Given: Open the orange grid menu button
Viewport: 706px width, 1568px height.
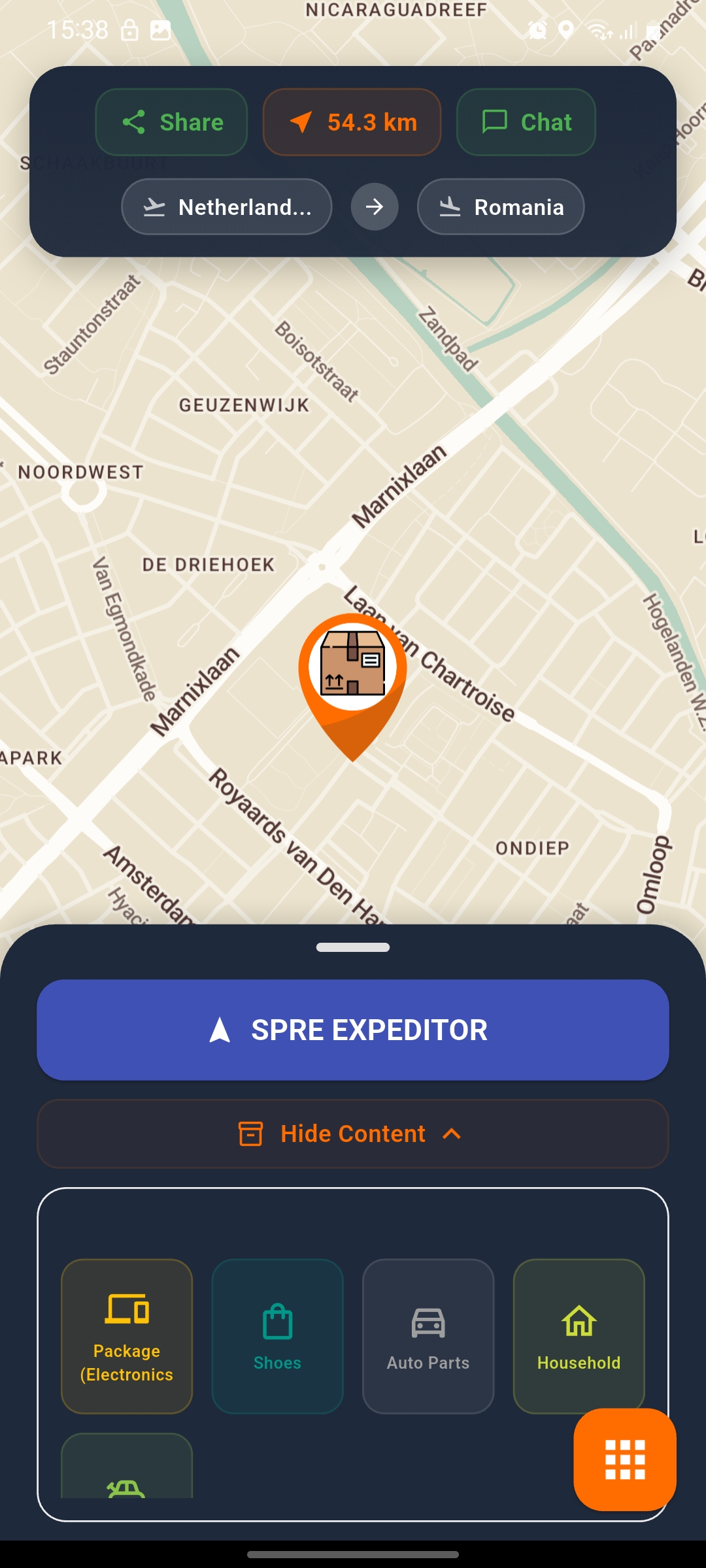Looking at the screenshot, I should coord(625,1460).
